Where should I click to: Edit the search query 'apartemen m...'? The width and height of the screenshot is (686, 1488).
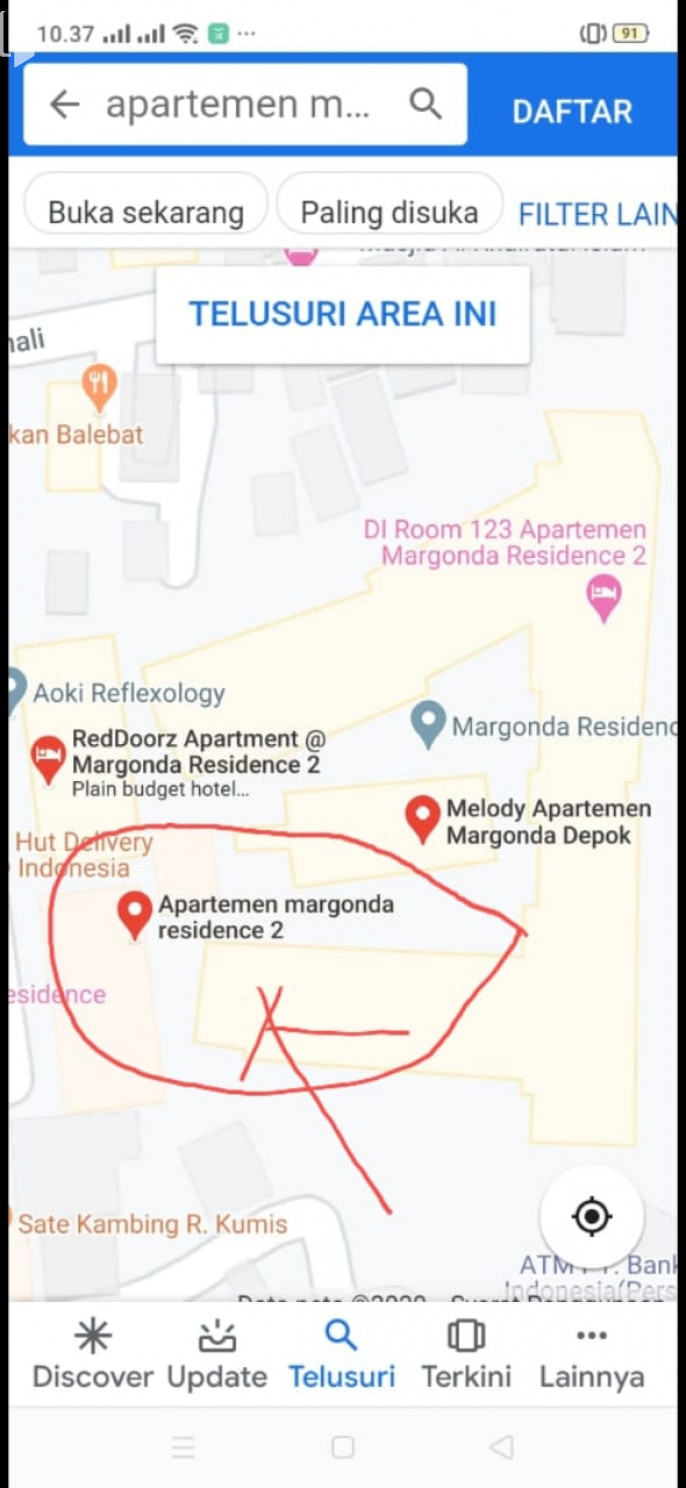[x=238, y=104]
